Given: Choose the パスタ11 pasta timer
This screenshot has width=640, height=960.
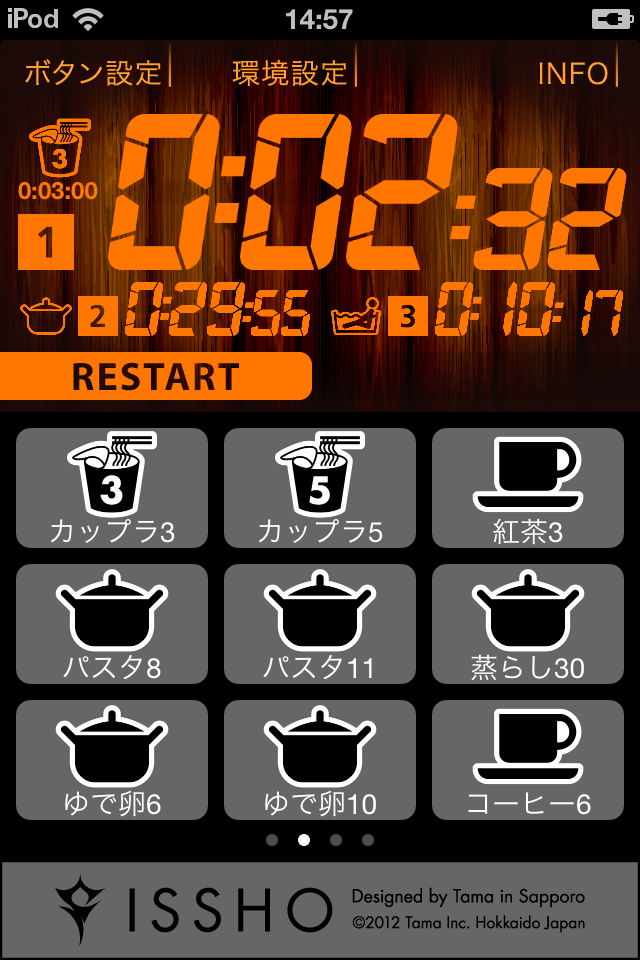Looking at the screenshot, I should [x=320, y=624].
